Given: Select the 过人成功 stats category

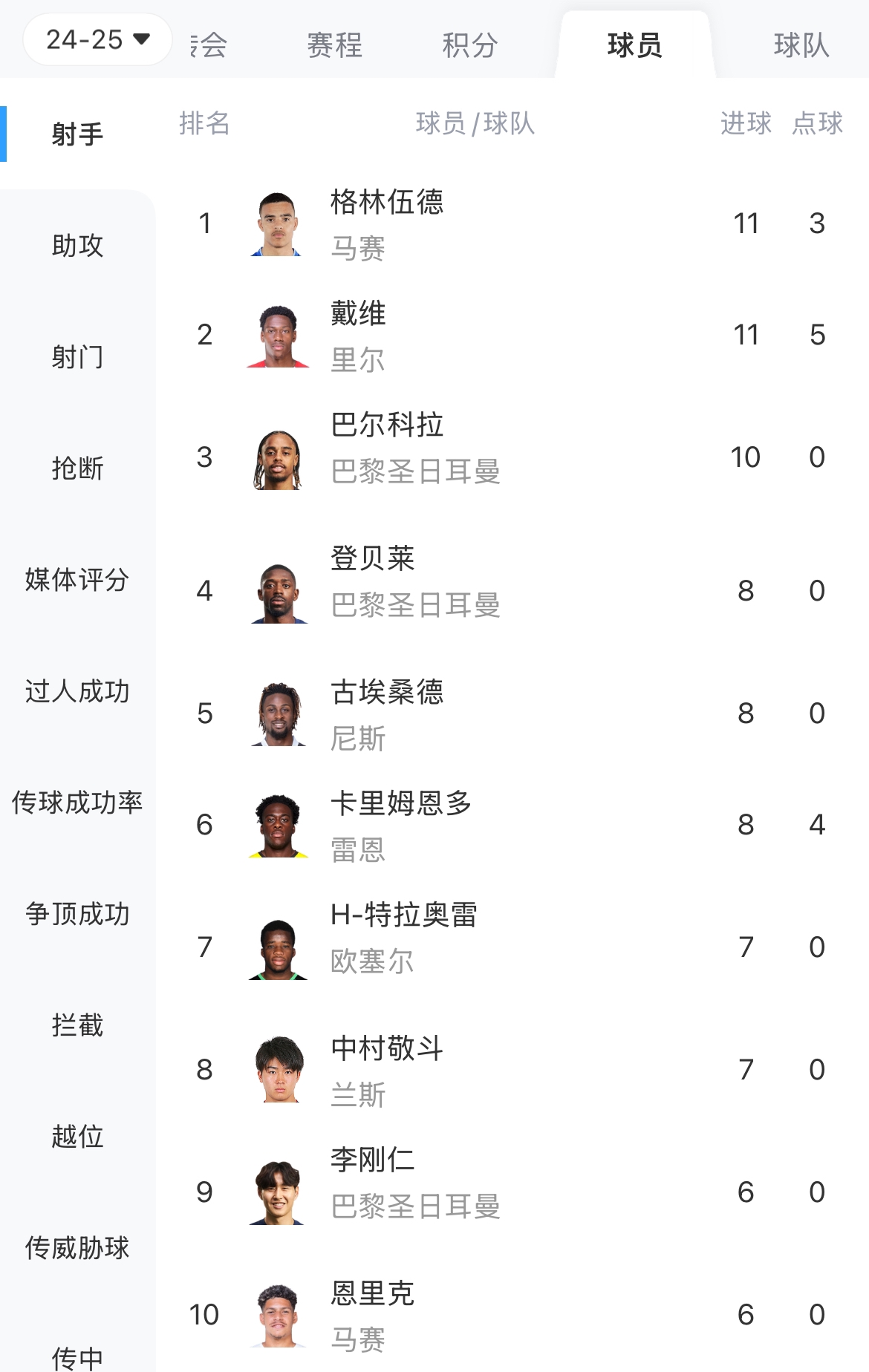Looking at the screenshot, I should tap(77, 691).
